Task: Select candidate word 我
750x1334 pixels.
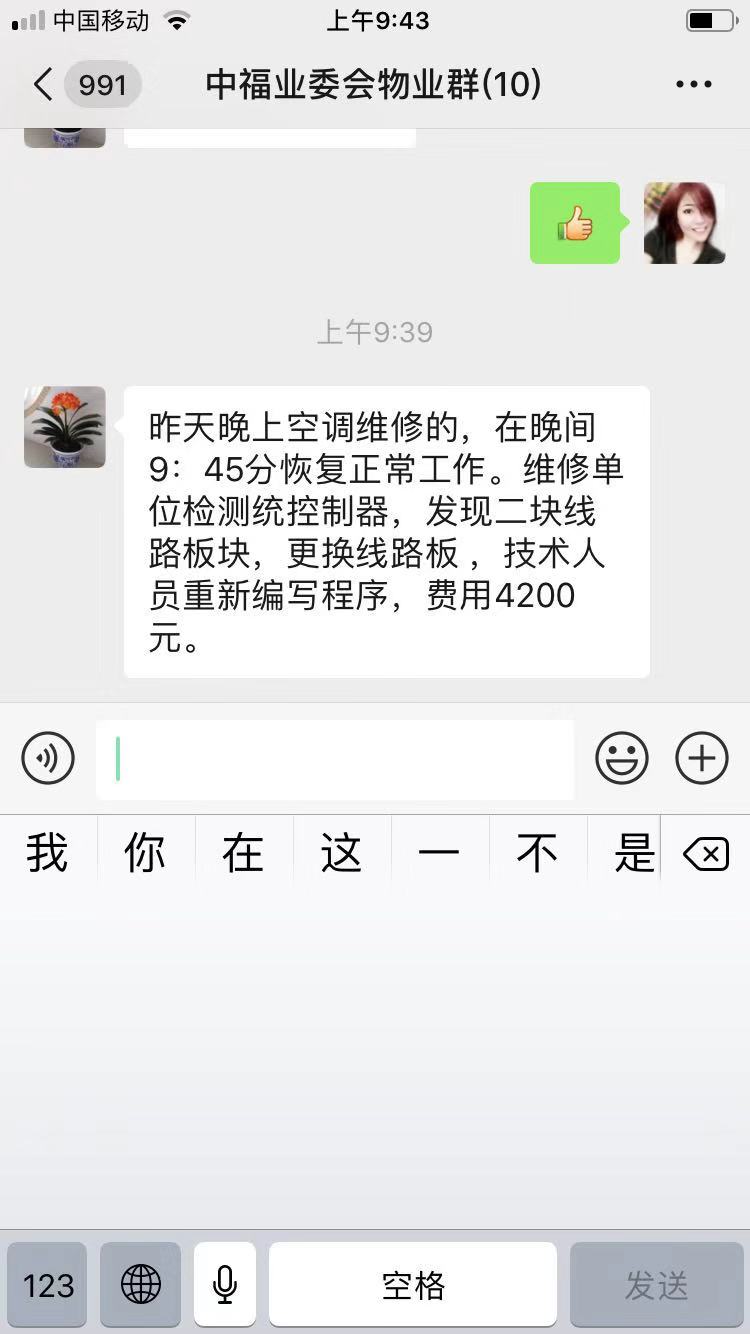Action: tap(47, 854)
